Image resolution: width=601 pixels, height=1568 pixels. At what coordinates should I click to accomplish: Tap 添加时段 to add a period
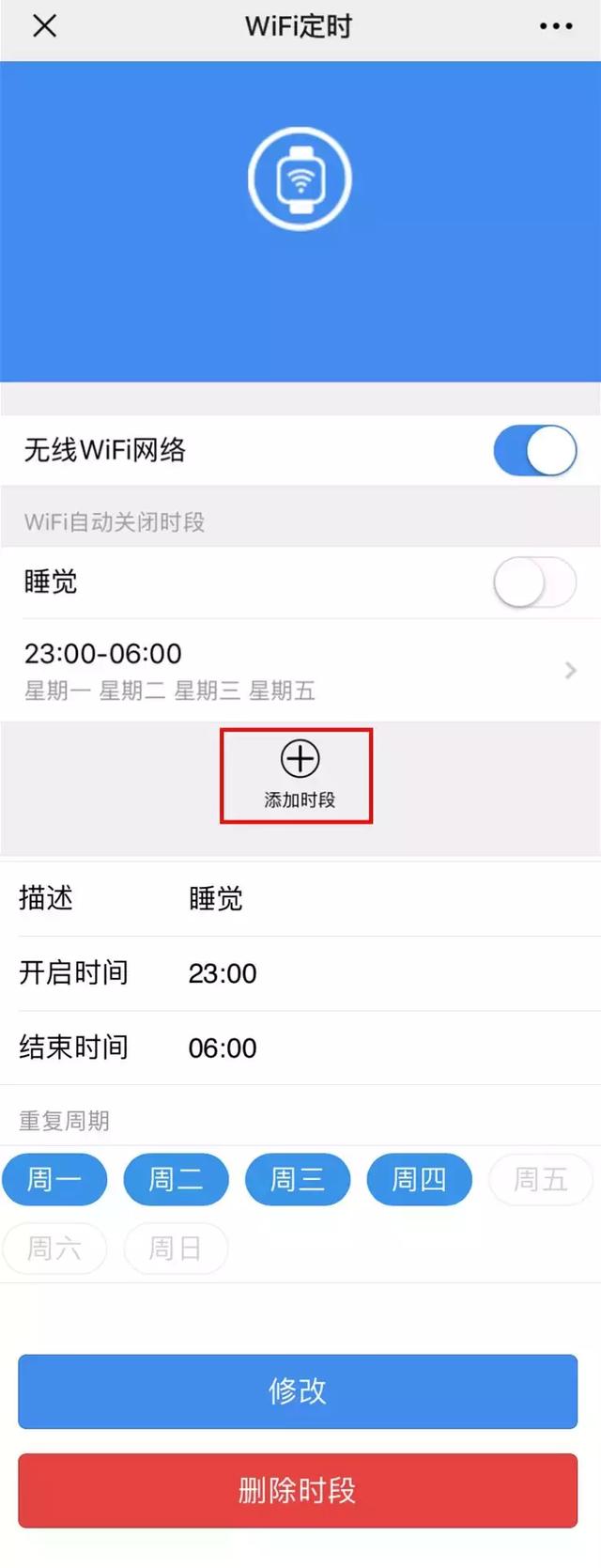pos(299,775)
